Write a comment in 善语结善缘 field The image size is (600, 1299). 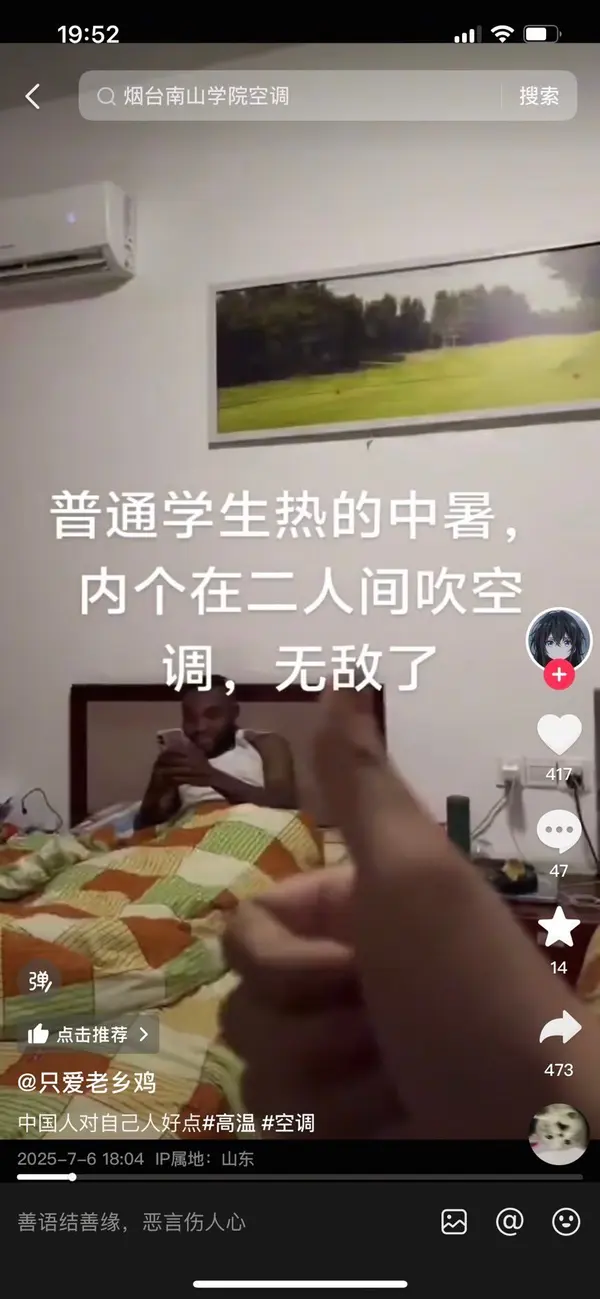[200, 1222]
